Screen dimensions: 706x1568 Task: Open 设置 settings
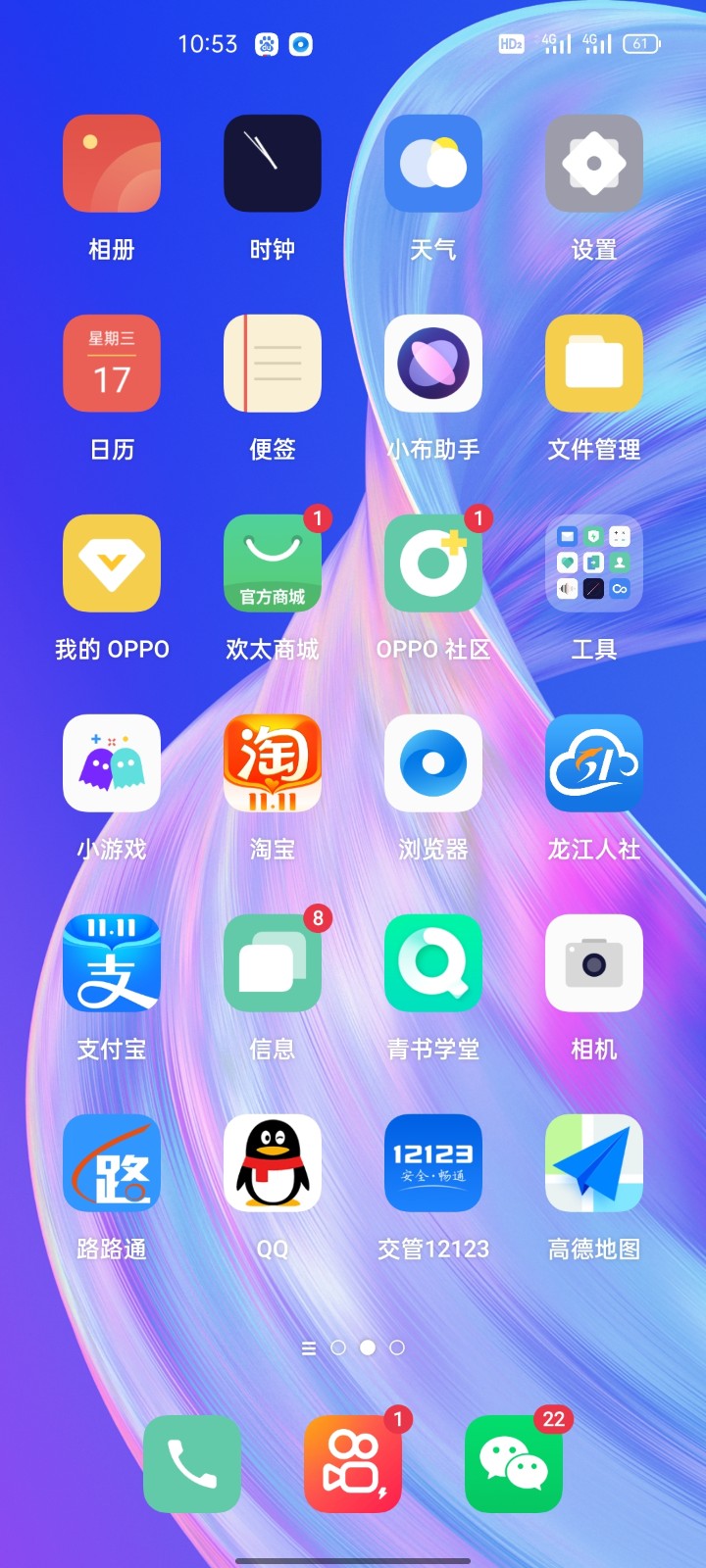594,164
